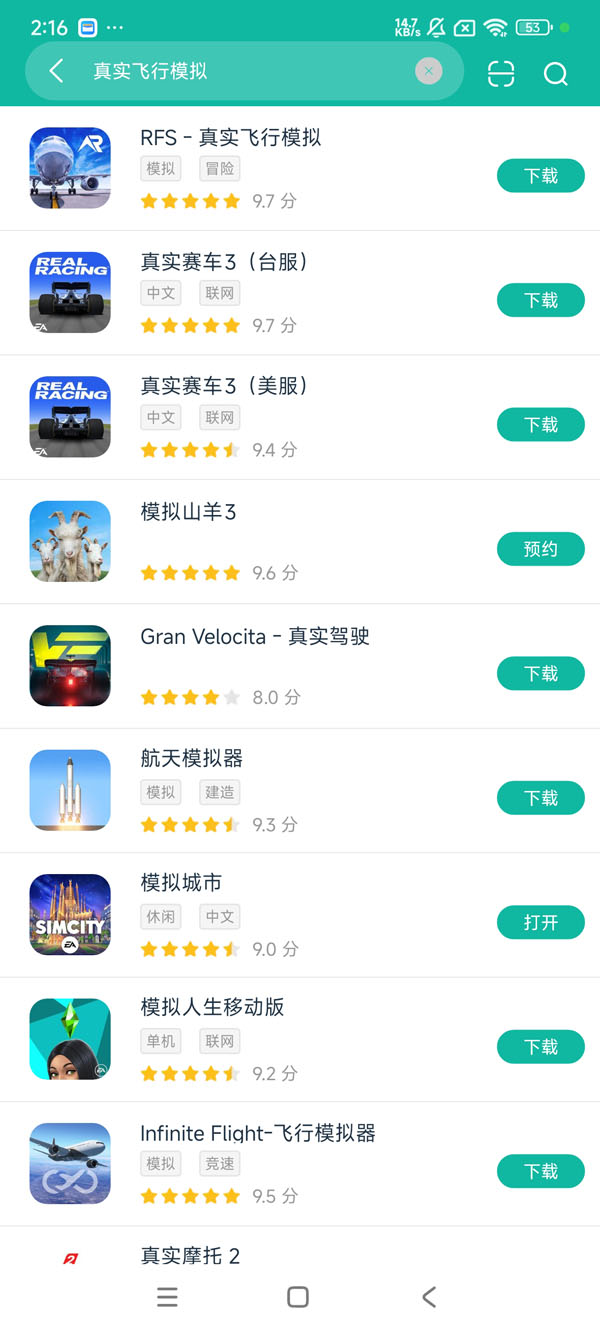
Task: Download 真实赛车3（台服）
Action: 540,300
